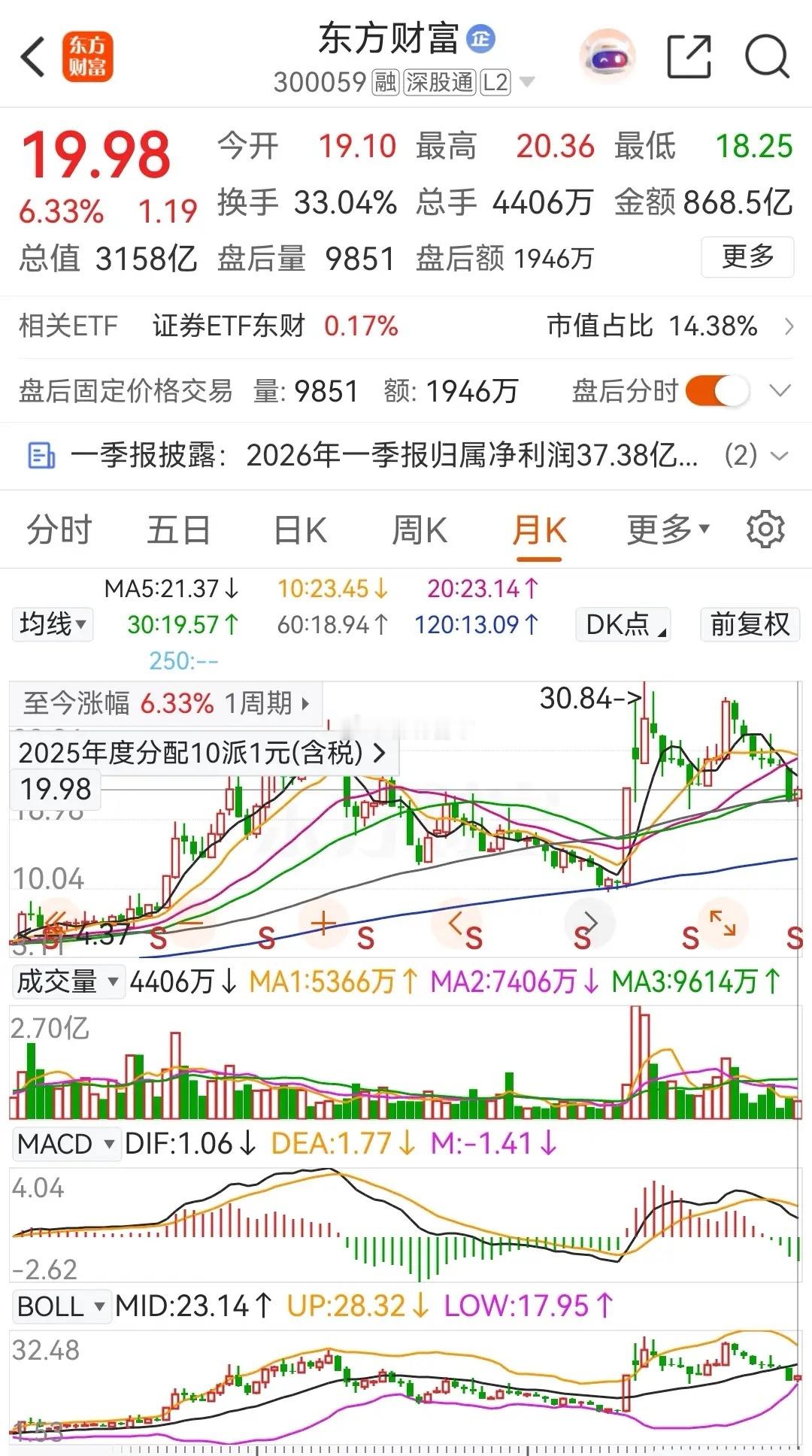Open the AI robot assistant icon
This screenshot has height=1456, width=812.
607,56
